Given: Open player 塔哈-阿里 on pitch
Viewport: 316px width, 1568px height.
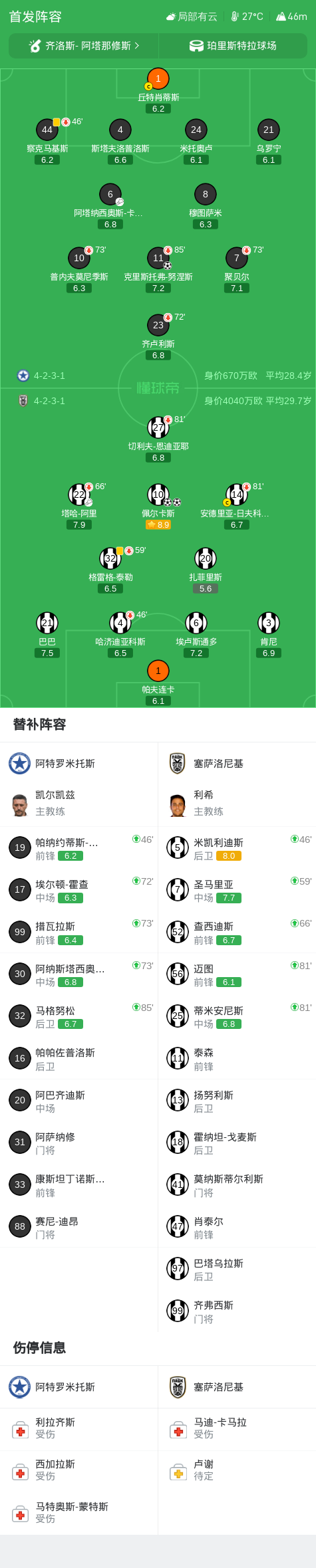Looking at the screenshot, I should click(79, 506).
